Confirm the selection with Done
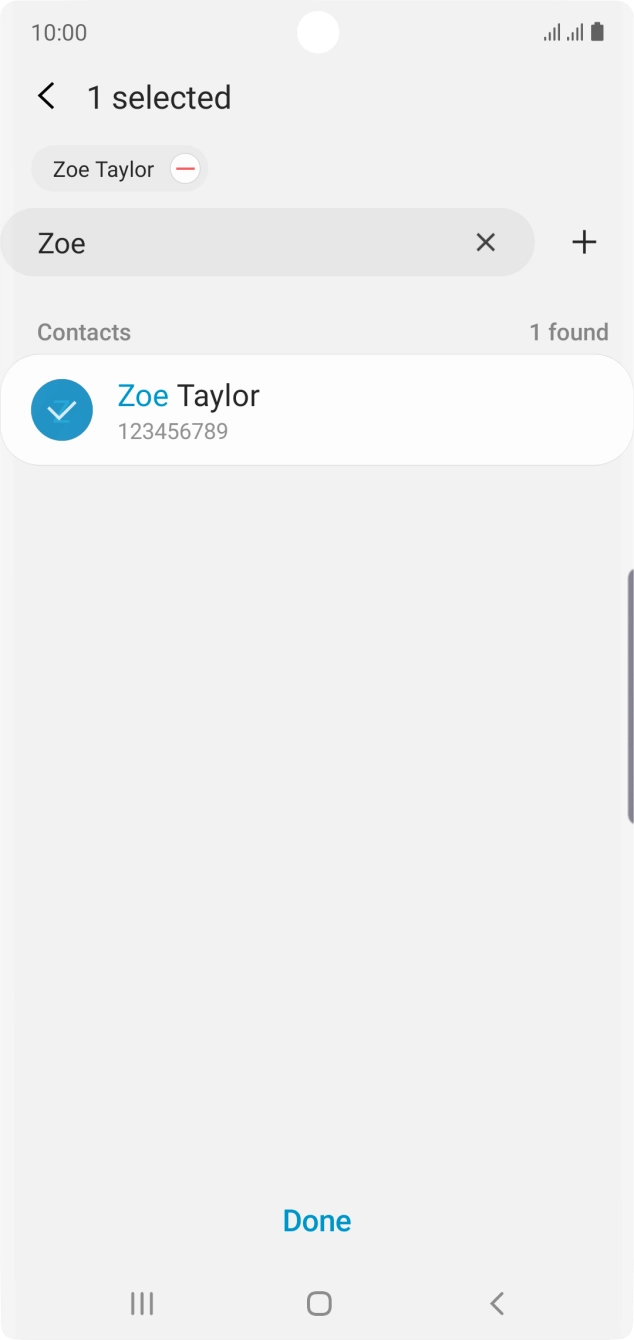Screen dimensions: 634x1340 pyautogui.click(x=316, y=1220)
